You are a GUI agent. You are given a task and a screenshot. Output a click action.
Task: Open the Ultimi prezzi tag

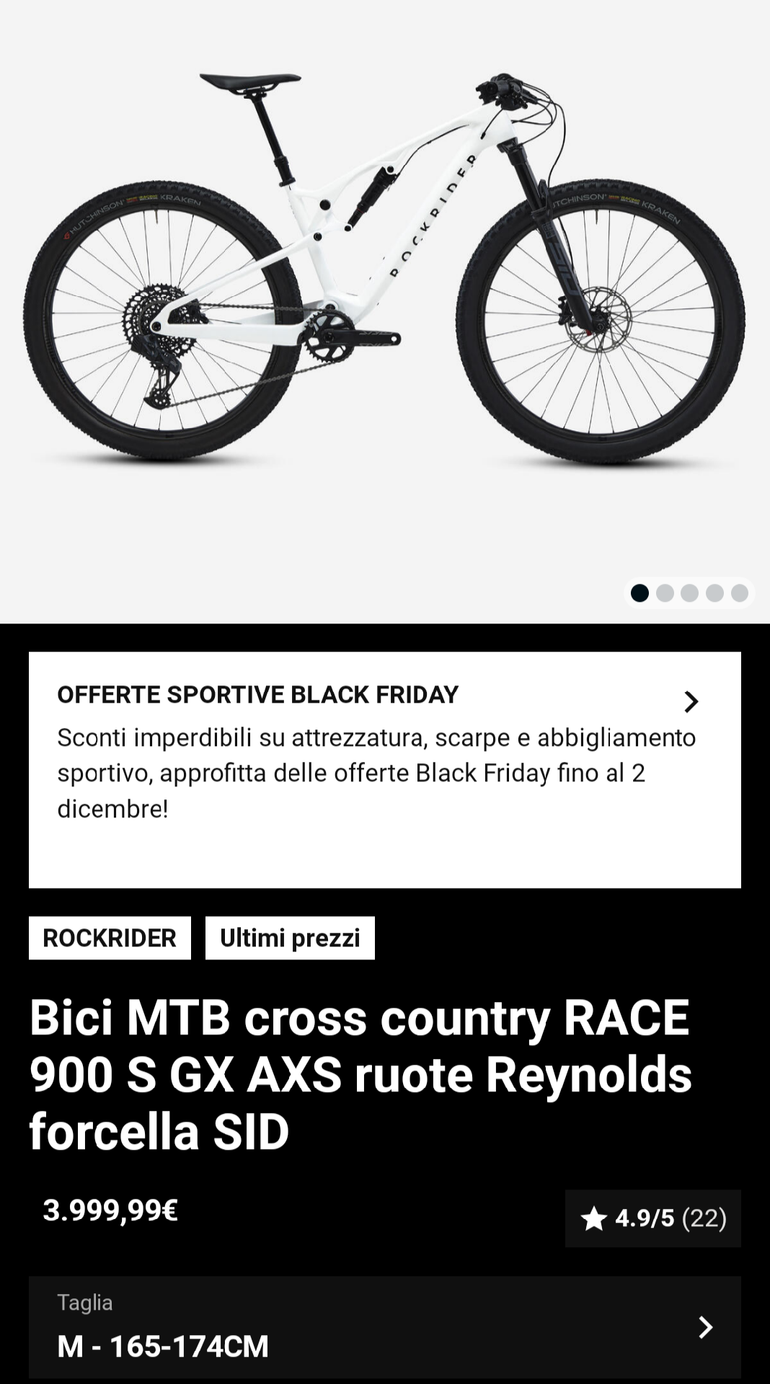click(x=290, y=938)
